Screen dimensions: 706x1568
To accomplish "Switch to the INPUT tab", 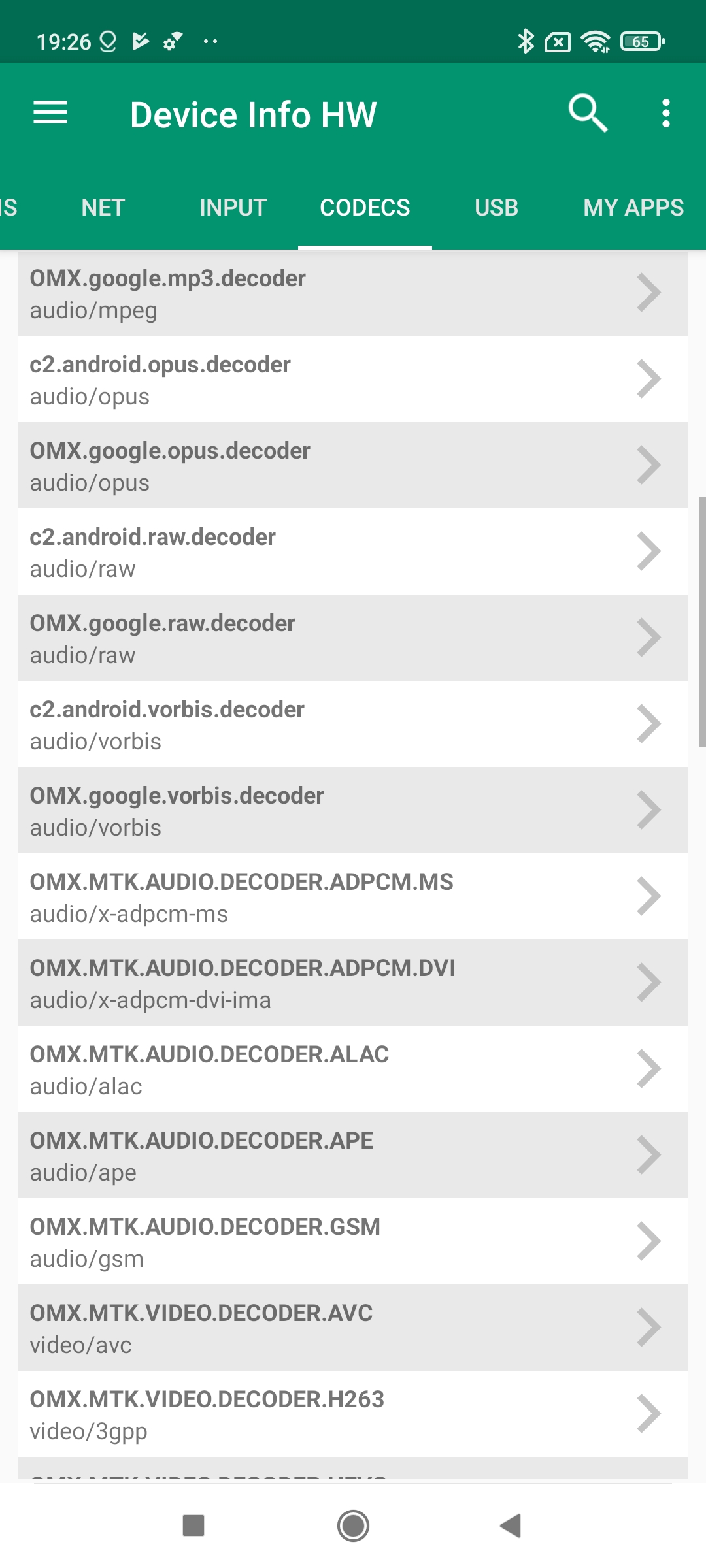I will pyautogui.click(x=233, y=208).
